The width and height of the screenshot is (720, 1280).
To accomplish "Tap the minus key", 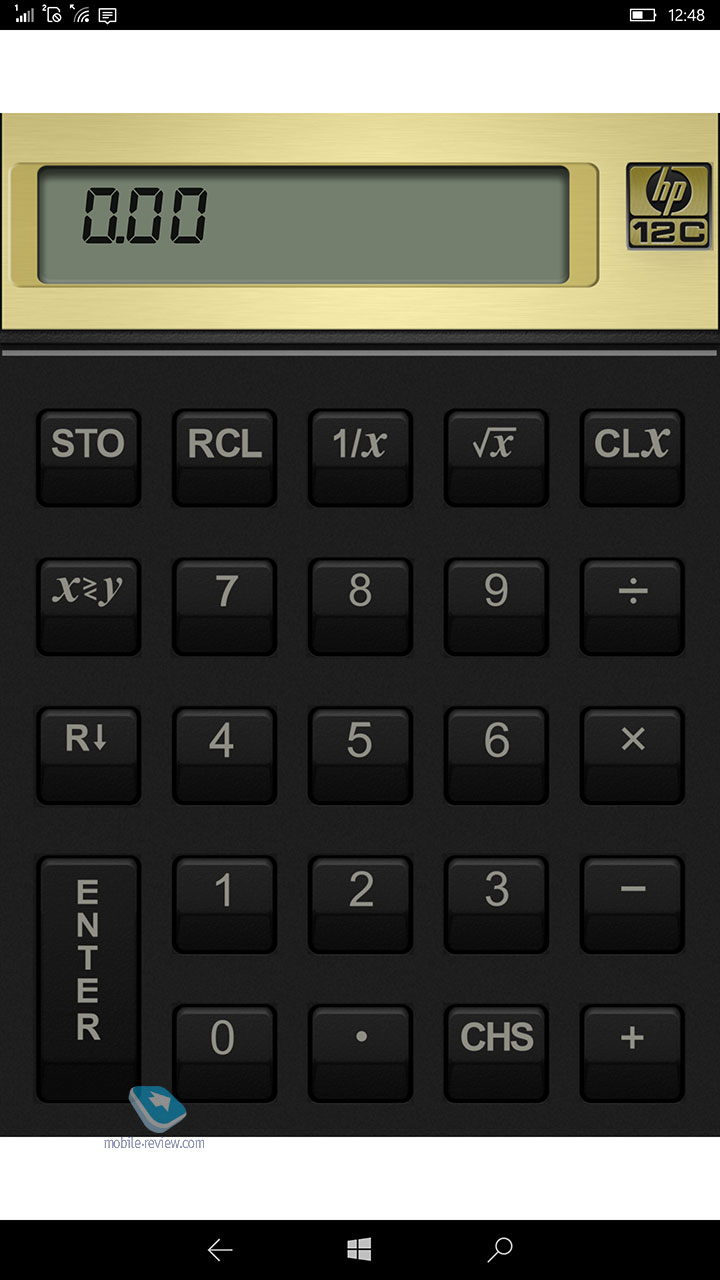I will (x=632, y=904).
